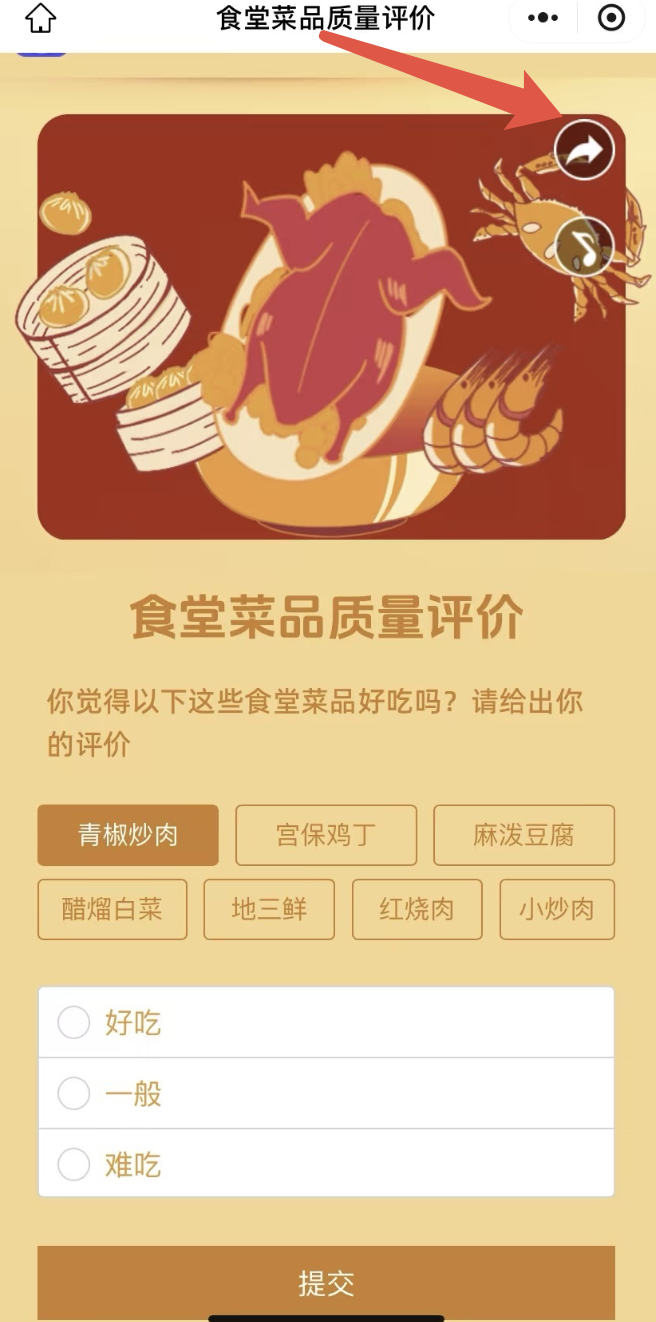The width and height of the screenshot is (656, 1322).
Task: Choose the 地三鲜 dish chip
Action: 269,909
